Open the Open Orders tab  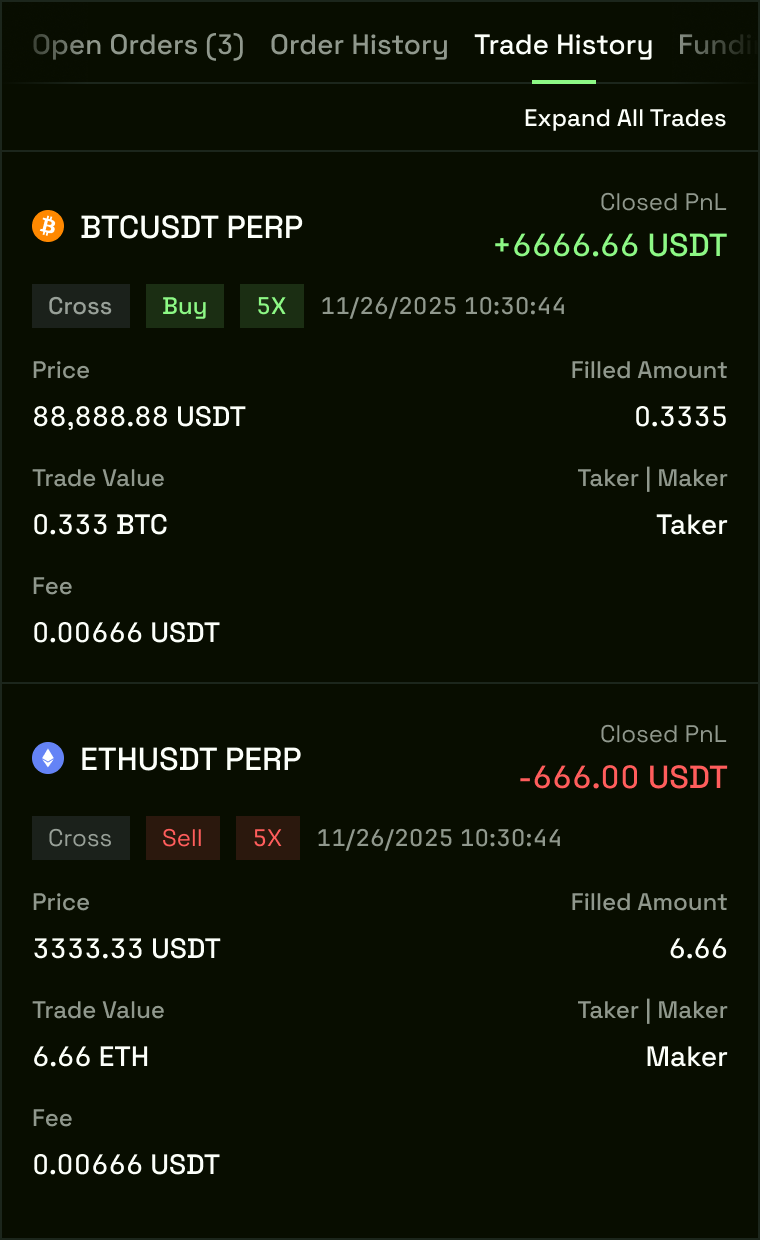coord(137,44)
